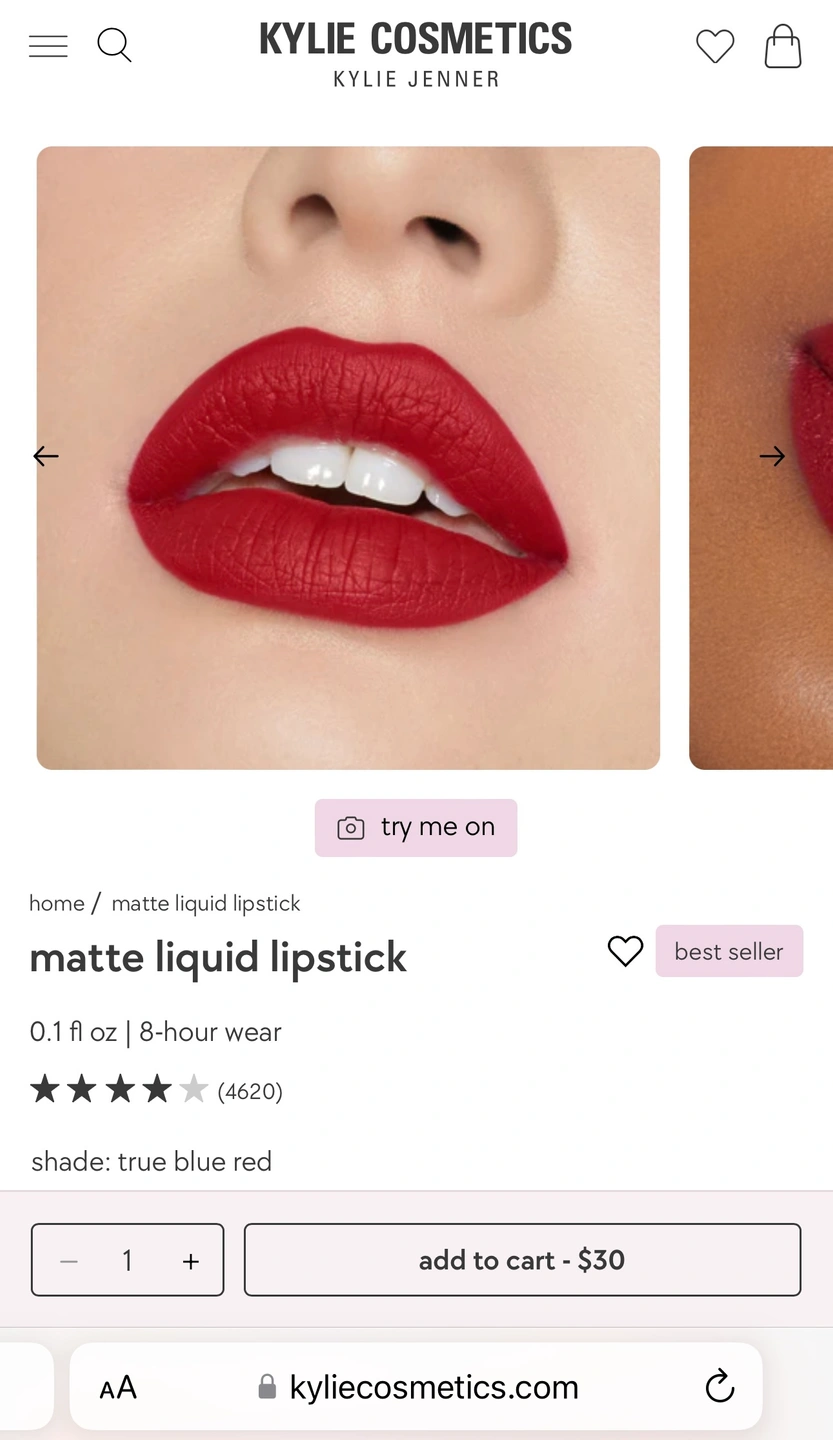Go to home via breadcrumb
Screen dimensions: 833x1440
coord(56,903)
